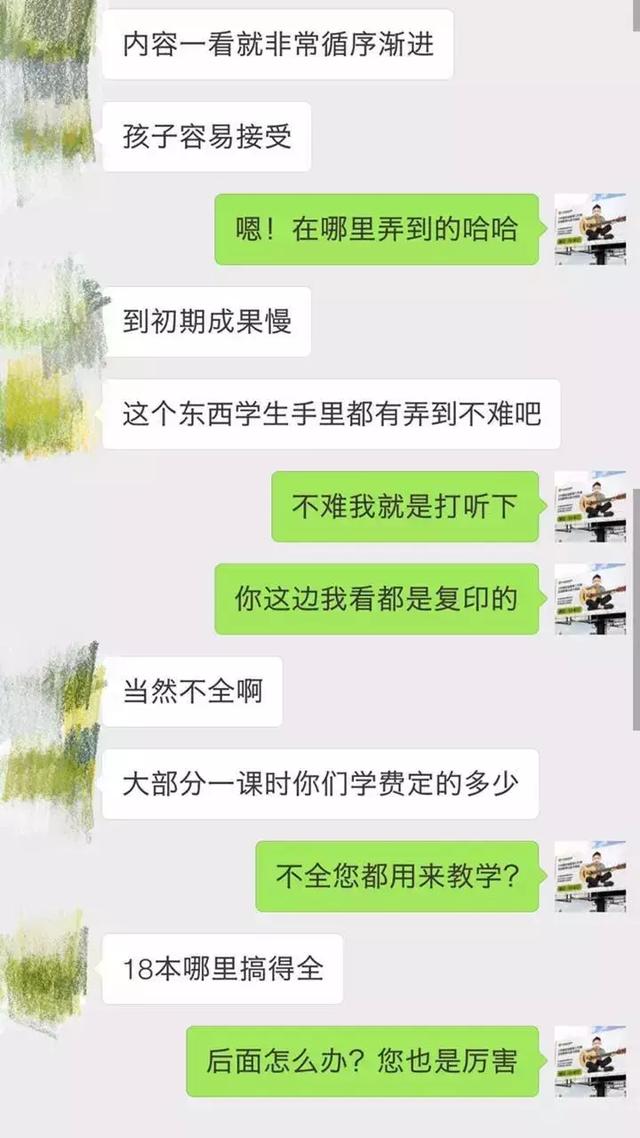This screenshot has width=640, height=1138.
Task: View profile from avatar beside '你这边我看都是复印的'
Action: coord(590,598)
